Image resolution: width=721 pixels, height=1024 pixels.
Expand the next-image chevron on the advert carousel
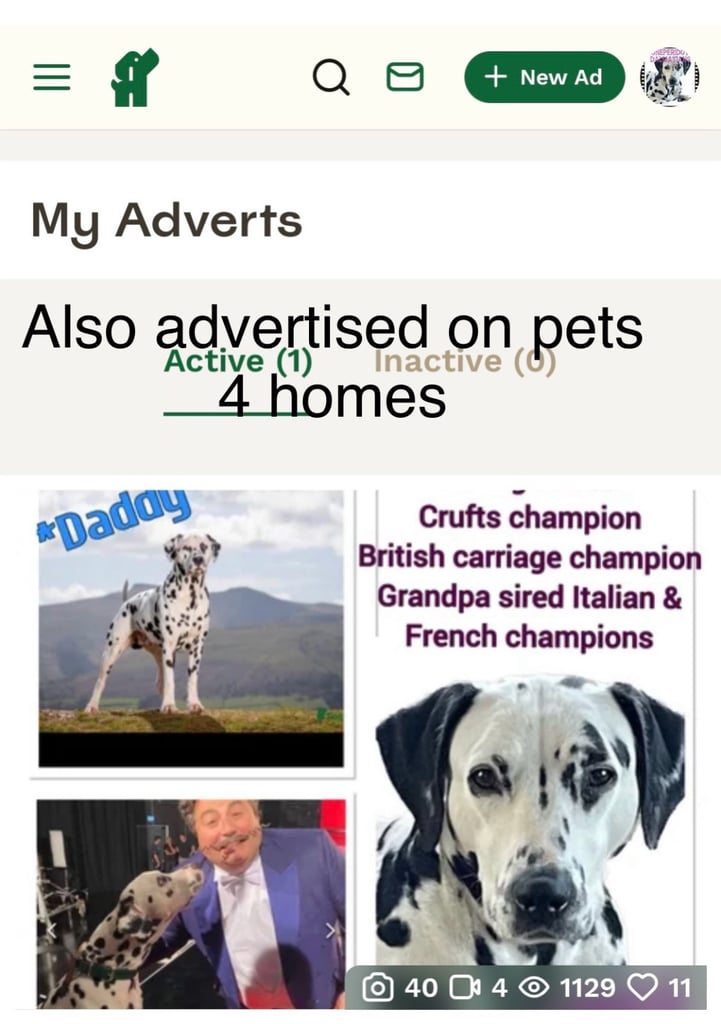tap(331, 930)
